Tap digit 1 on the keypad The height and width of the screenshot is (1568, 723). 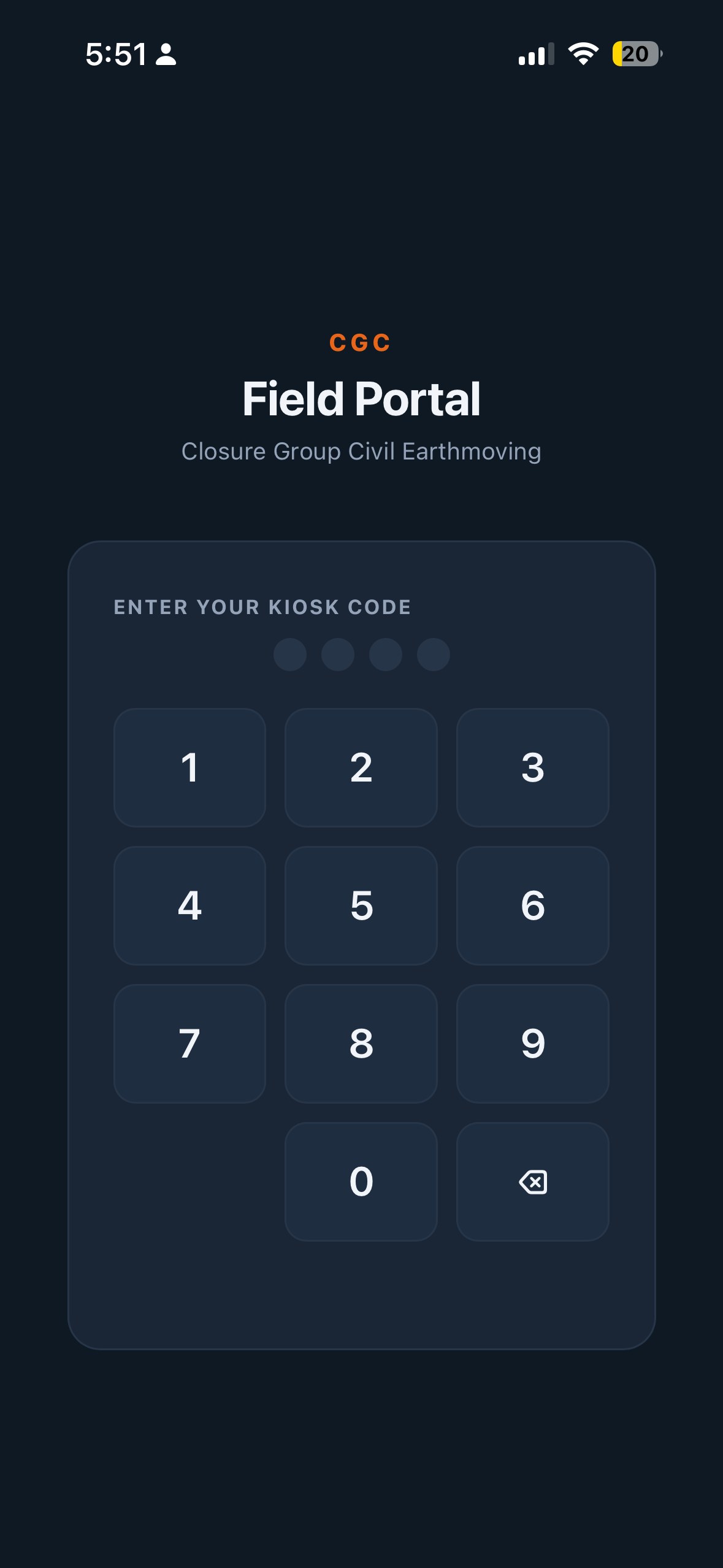189,767
